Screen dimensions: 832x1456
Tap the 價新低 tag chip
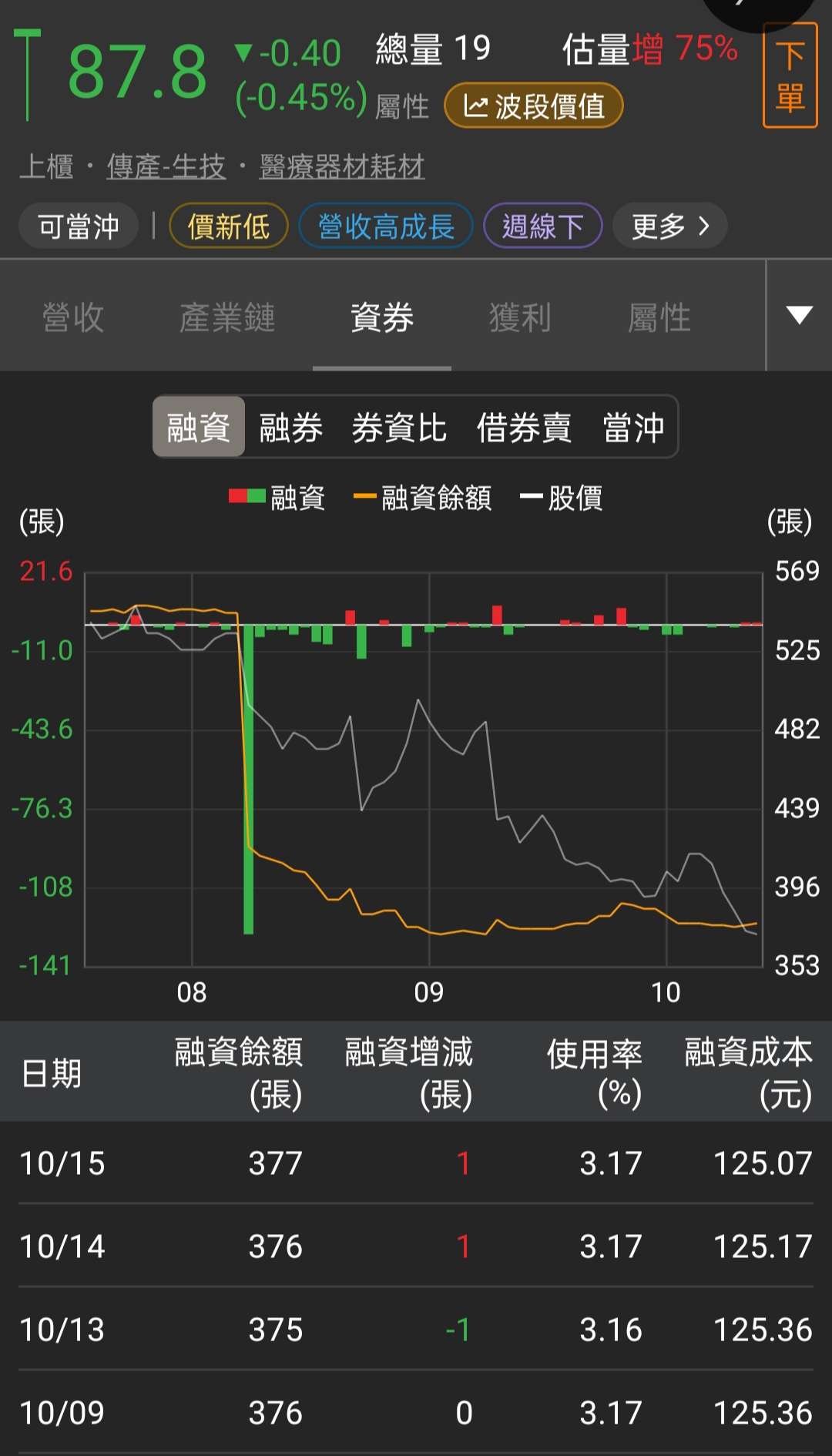[x=228, y=226]
